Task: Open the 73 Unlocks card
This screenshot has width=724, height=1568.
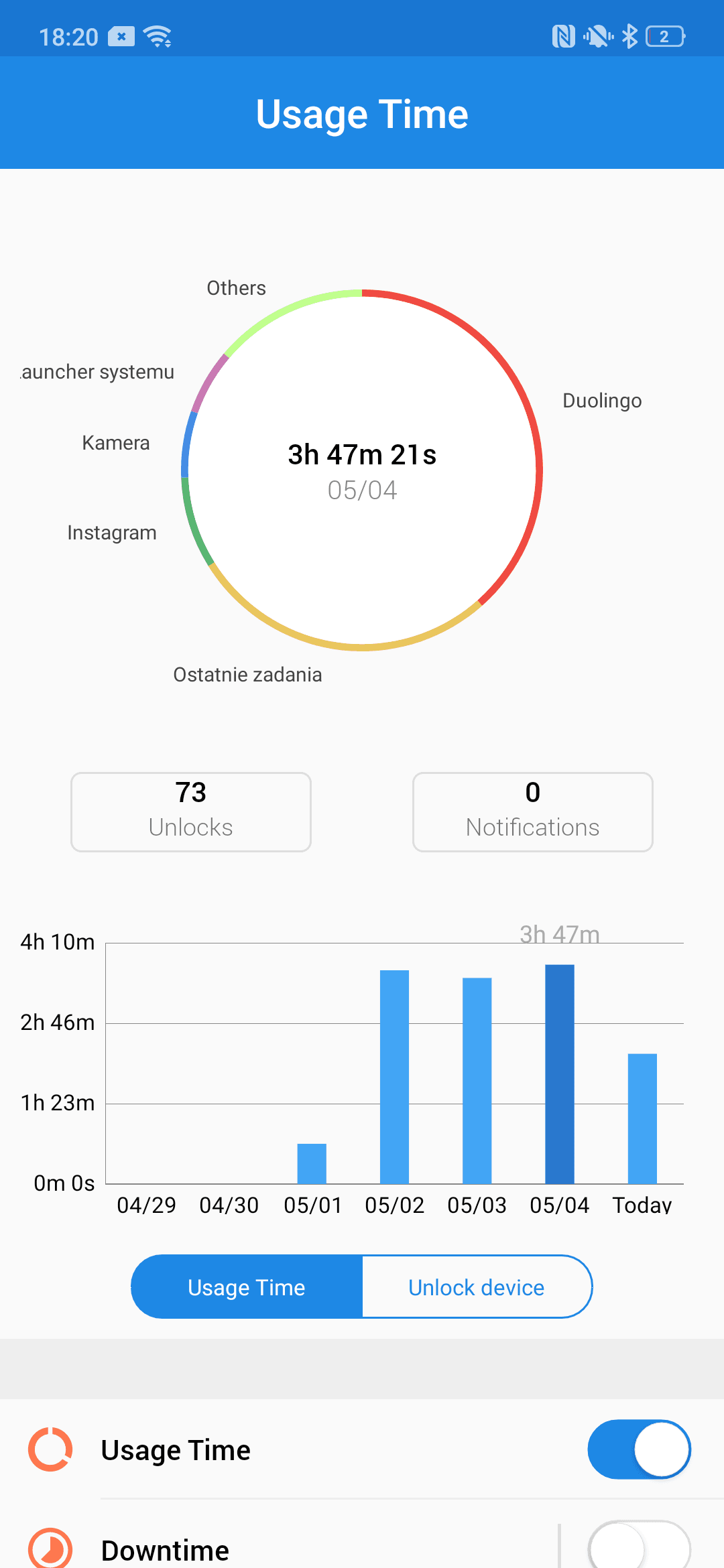Action: pyautogui.click(x=191, y=812)
